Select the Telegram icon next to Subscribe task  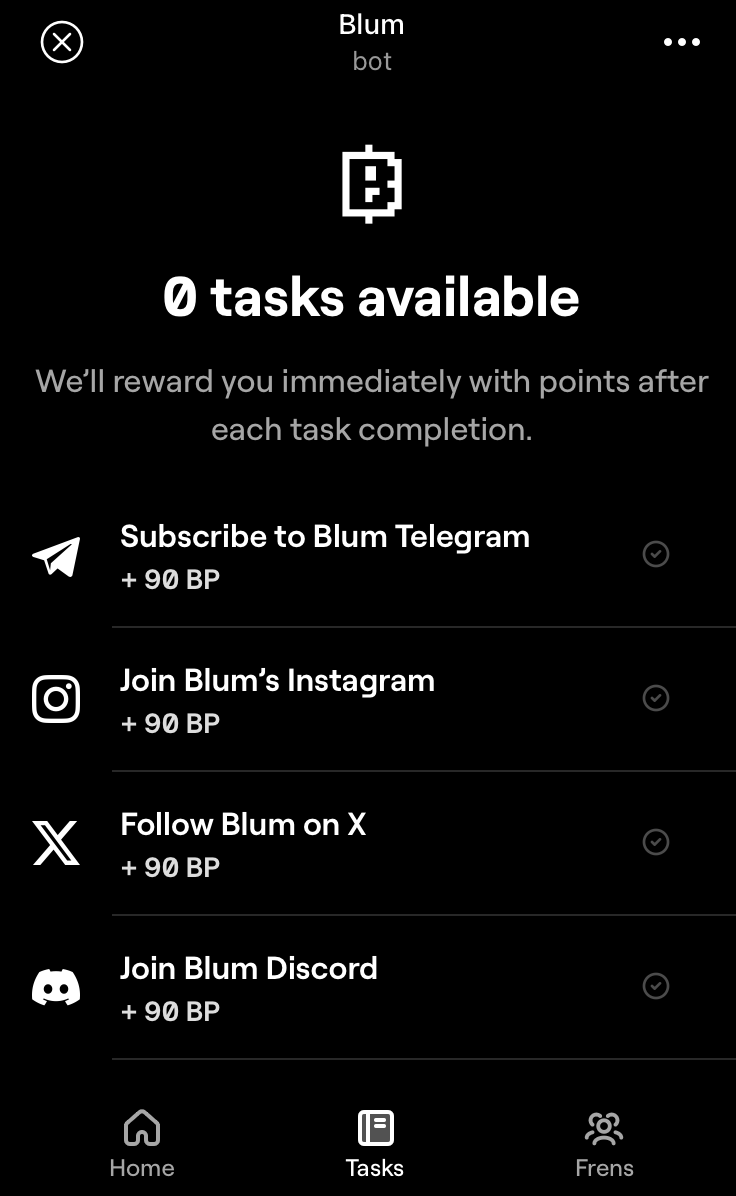click(x=57, y=556)
